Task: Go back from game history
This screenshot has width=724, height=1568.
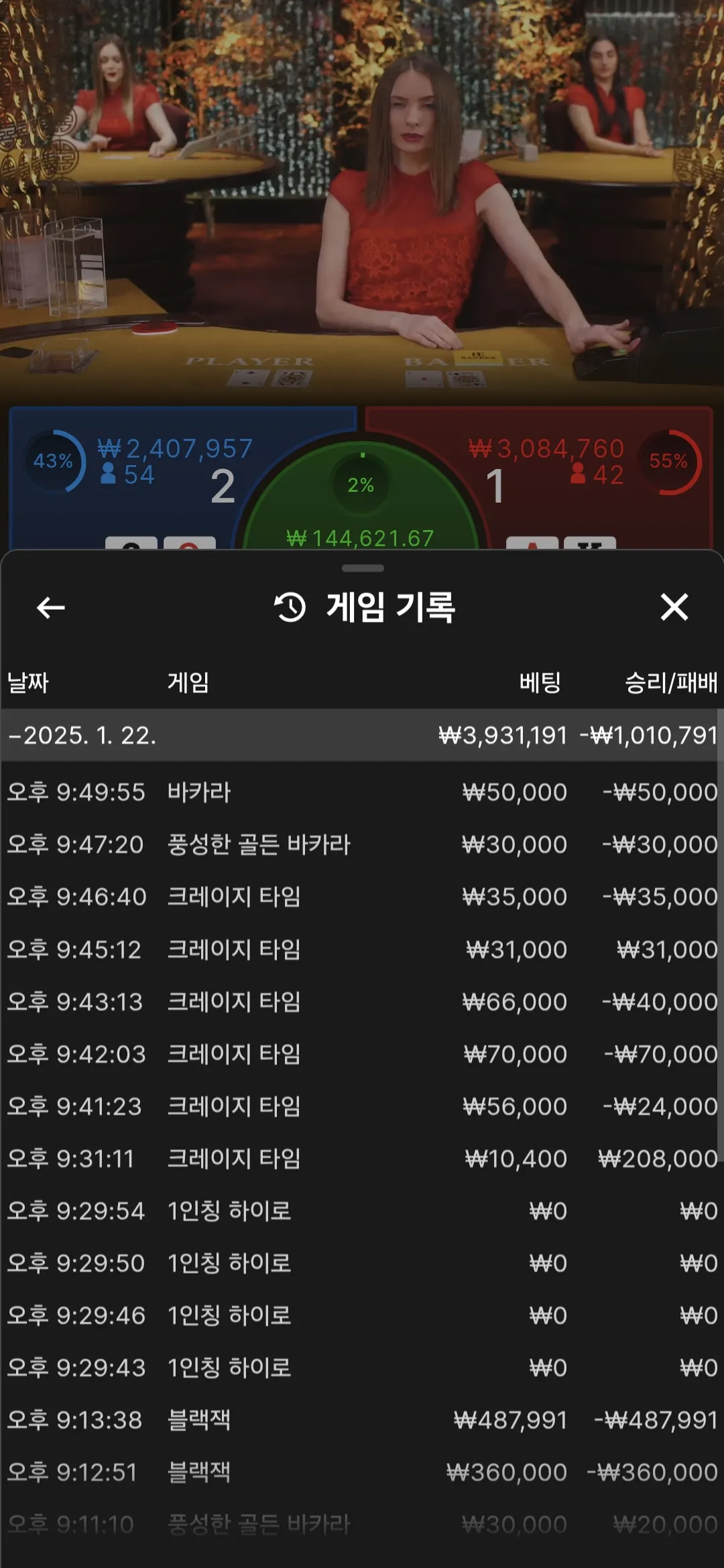Action: coord(50,608)
